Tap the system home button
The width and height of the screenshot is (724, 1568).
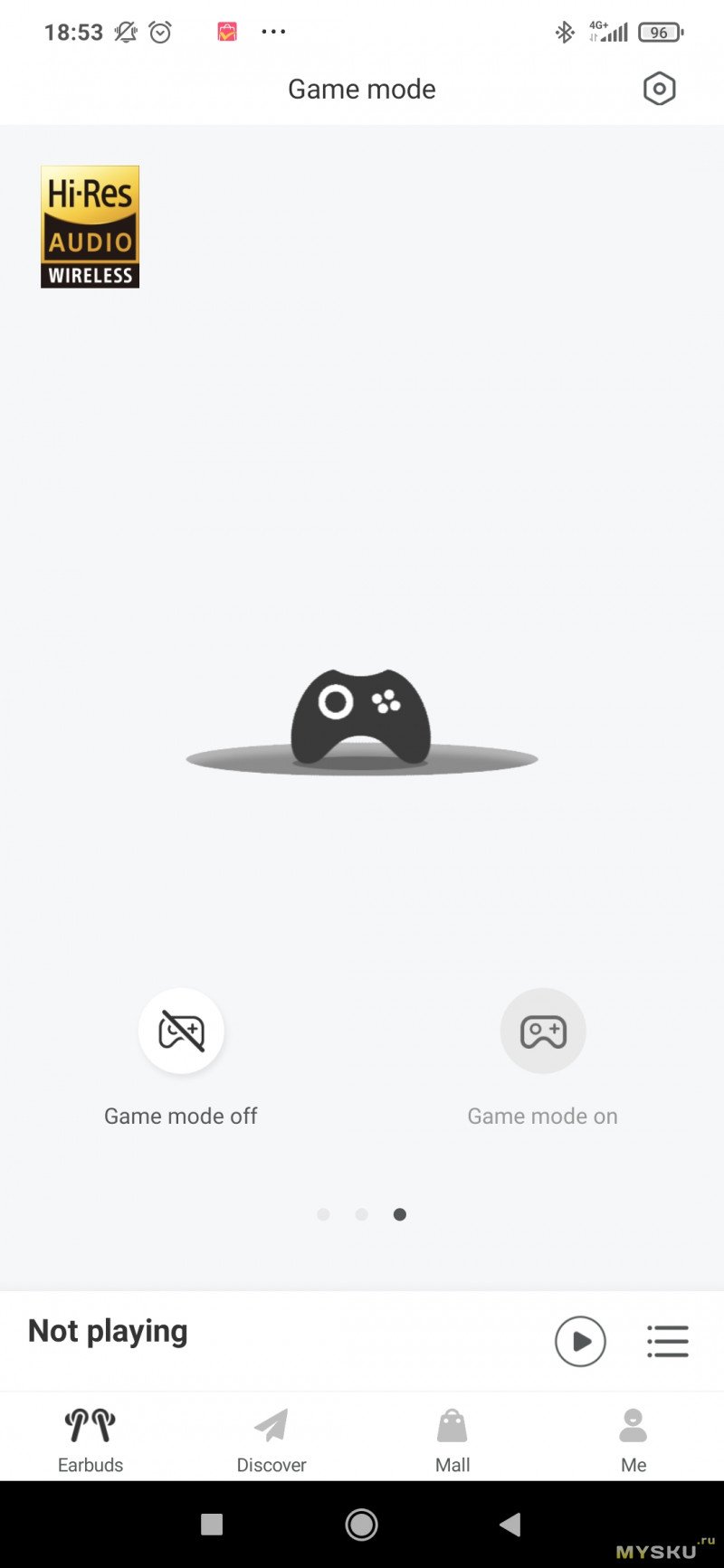361,1525
